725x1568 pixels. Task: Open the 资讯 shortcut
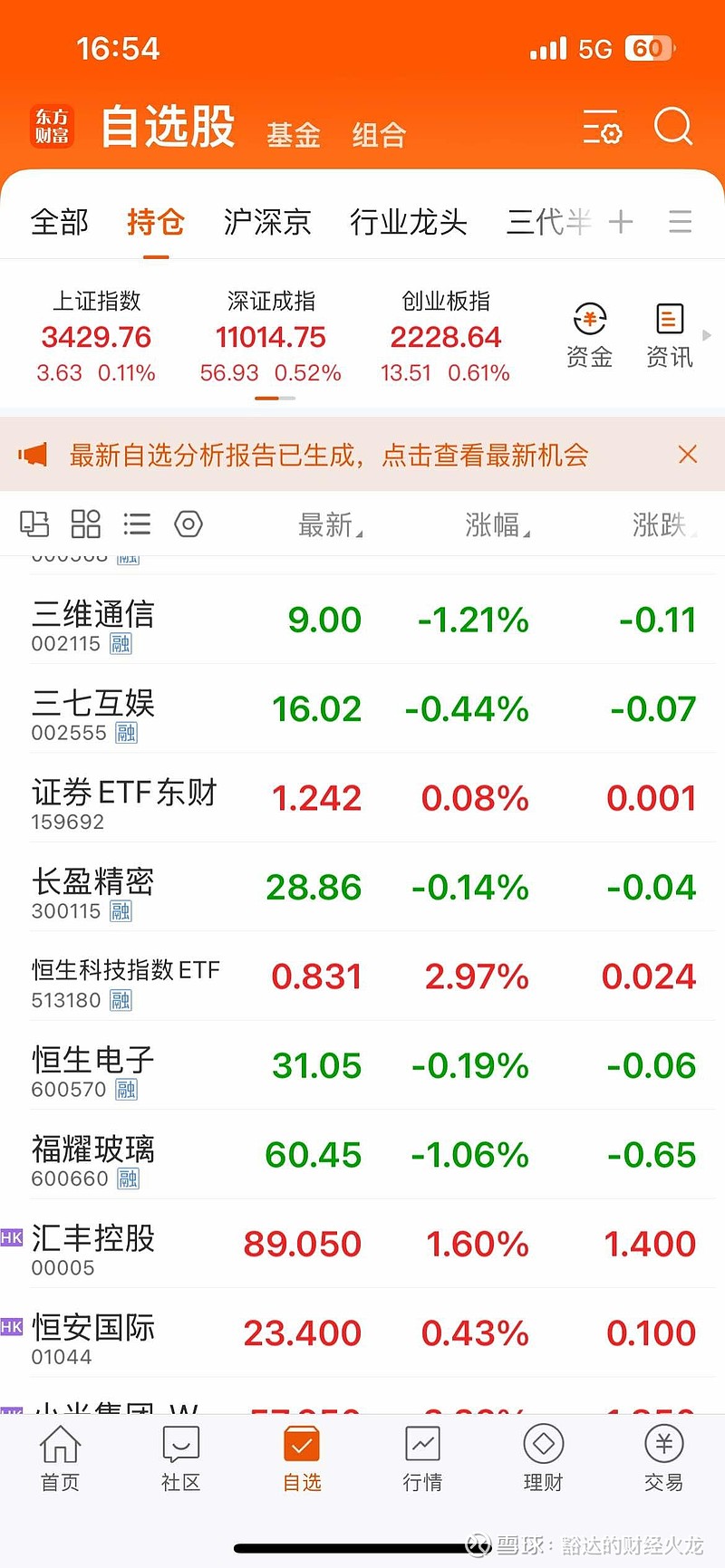click(669, 336)
